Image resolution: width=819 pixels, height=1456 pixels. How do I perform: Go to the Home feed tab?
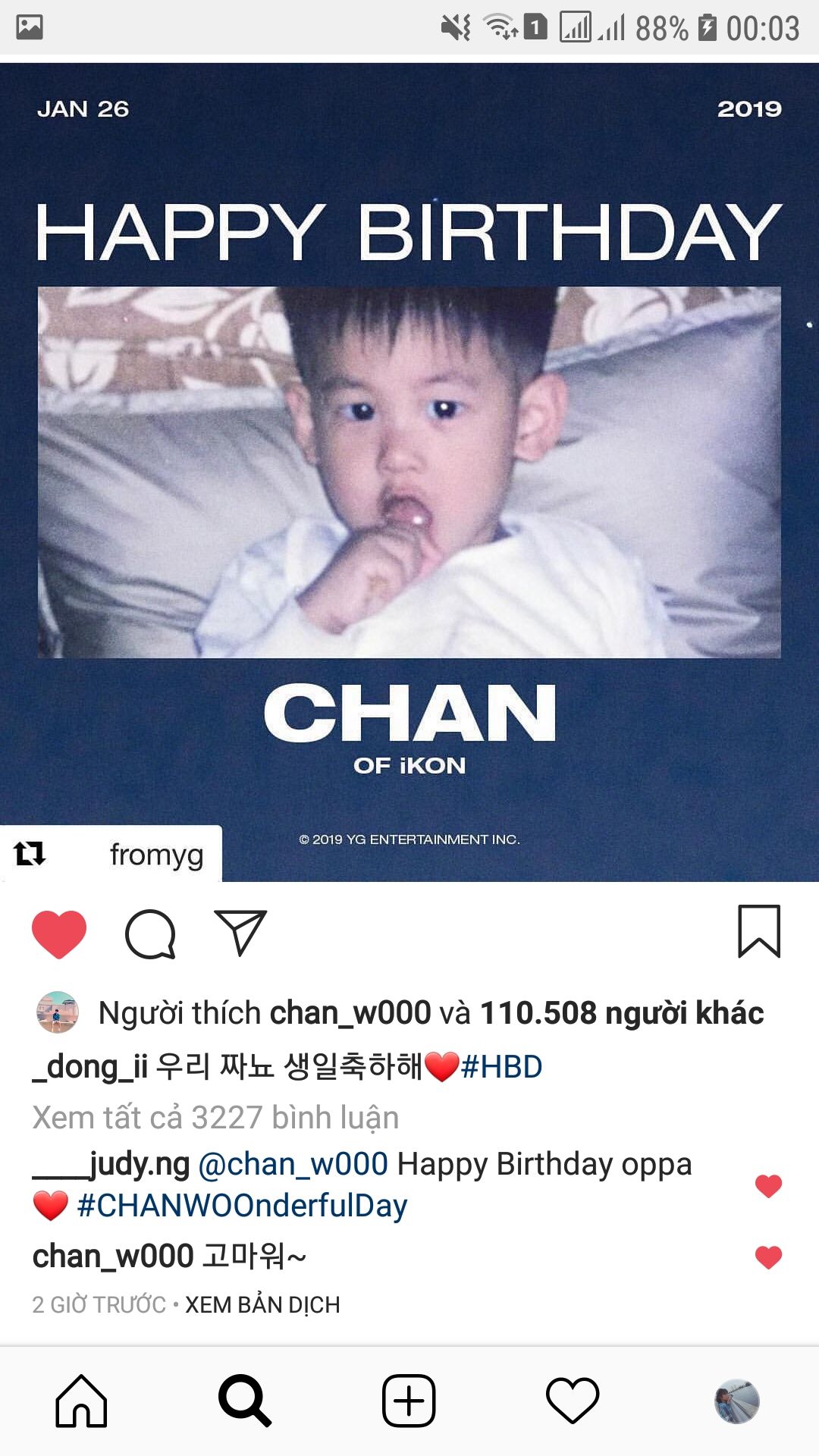[81, 1401]
